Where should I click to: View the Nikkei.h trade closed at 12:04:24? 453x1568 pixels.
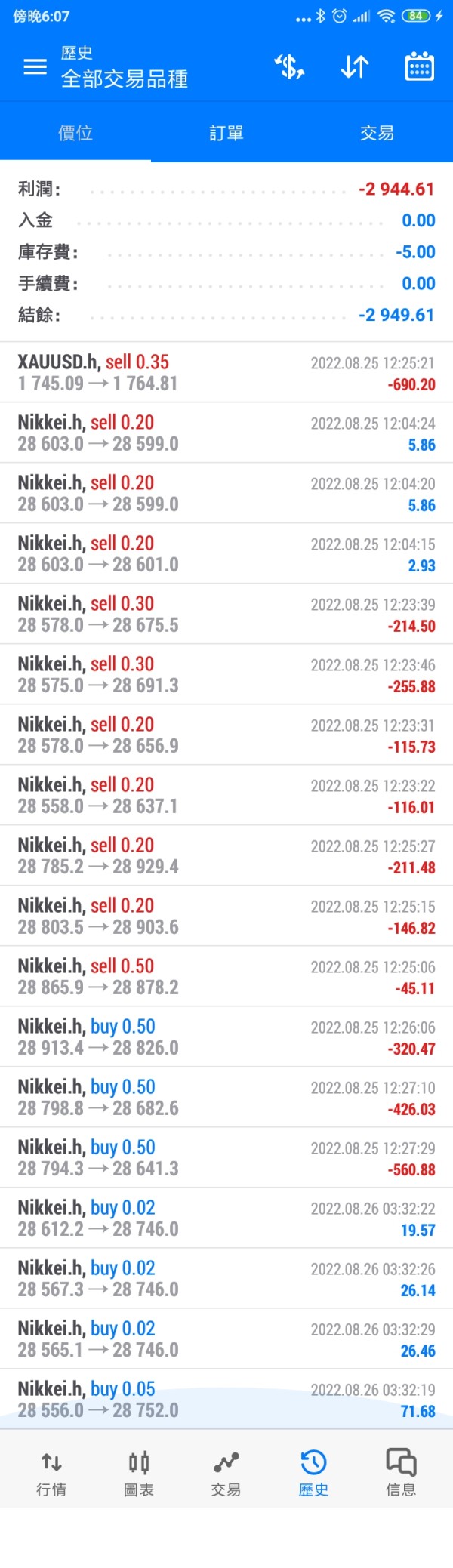[x=226, y=433]
